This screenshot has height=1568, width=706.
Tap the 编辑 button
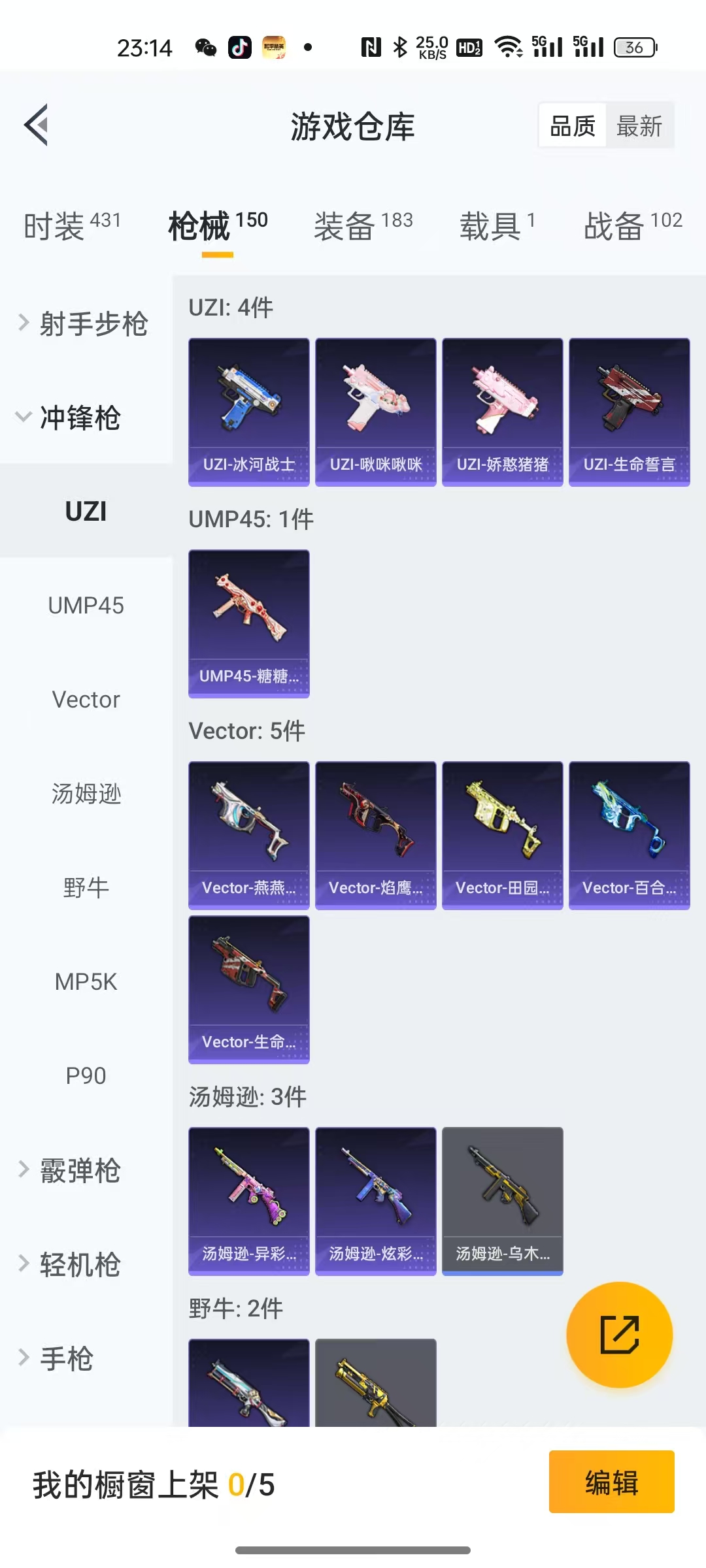point(611,1482)
